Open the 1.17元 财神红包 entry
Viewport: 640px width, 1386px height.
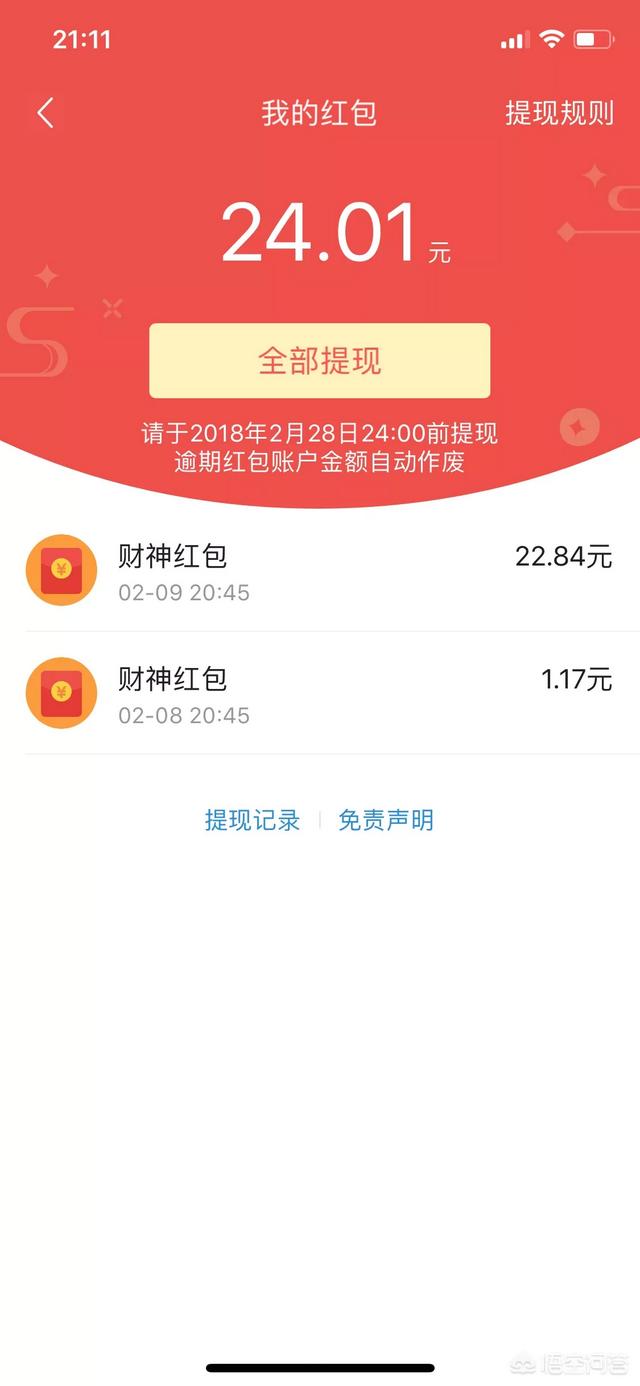pyautogui.click(x=320, y=693)
